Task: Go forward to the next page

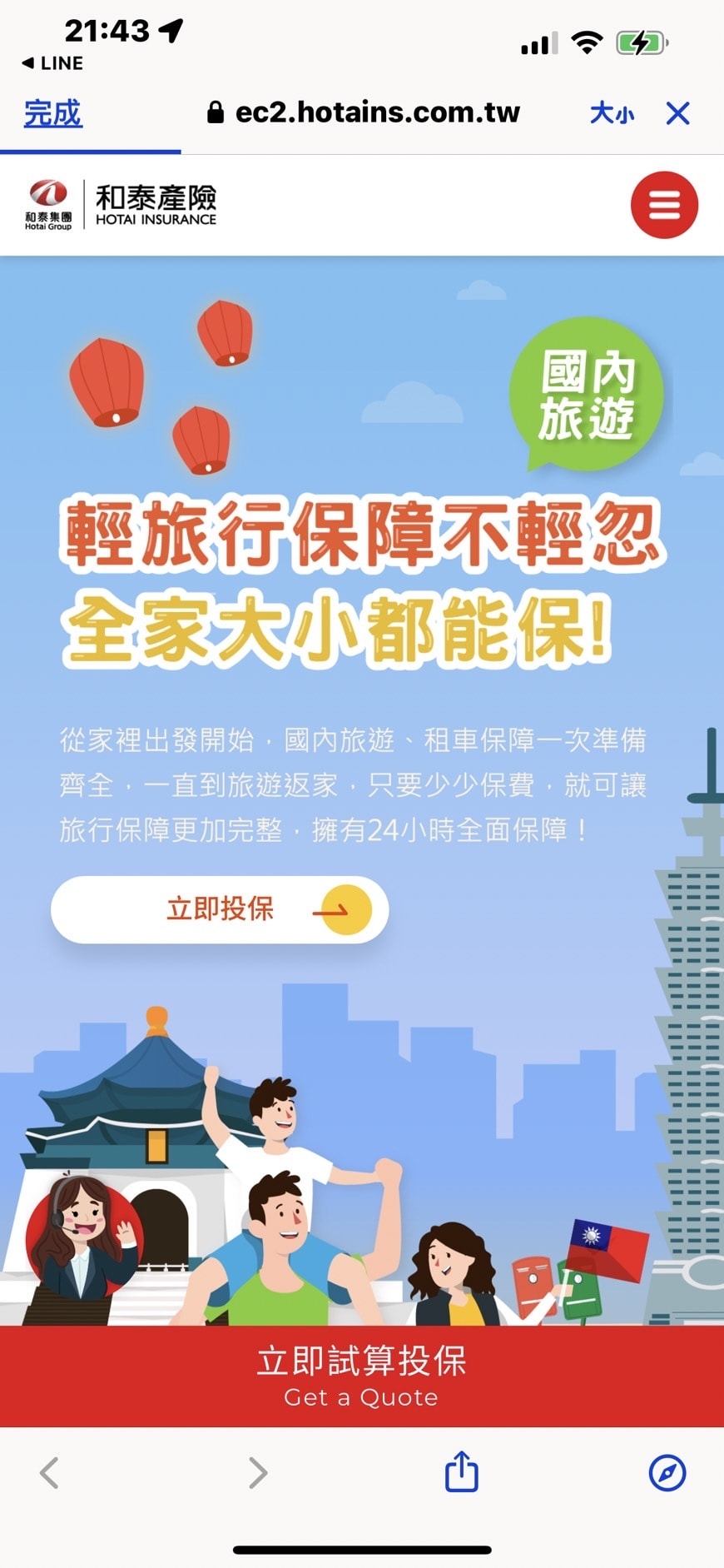Action: point(258,1472)
